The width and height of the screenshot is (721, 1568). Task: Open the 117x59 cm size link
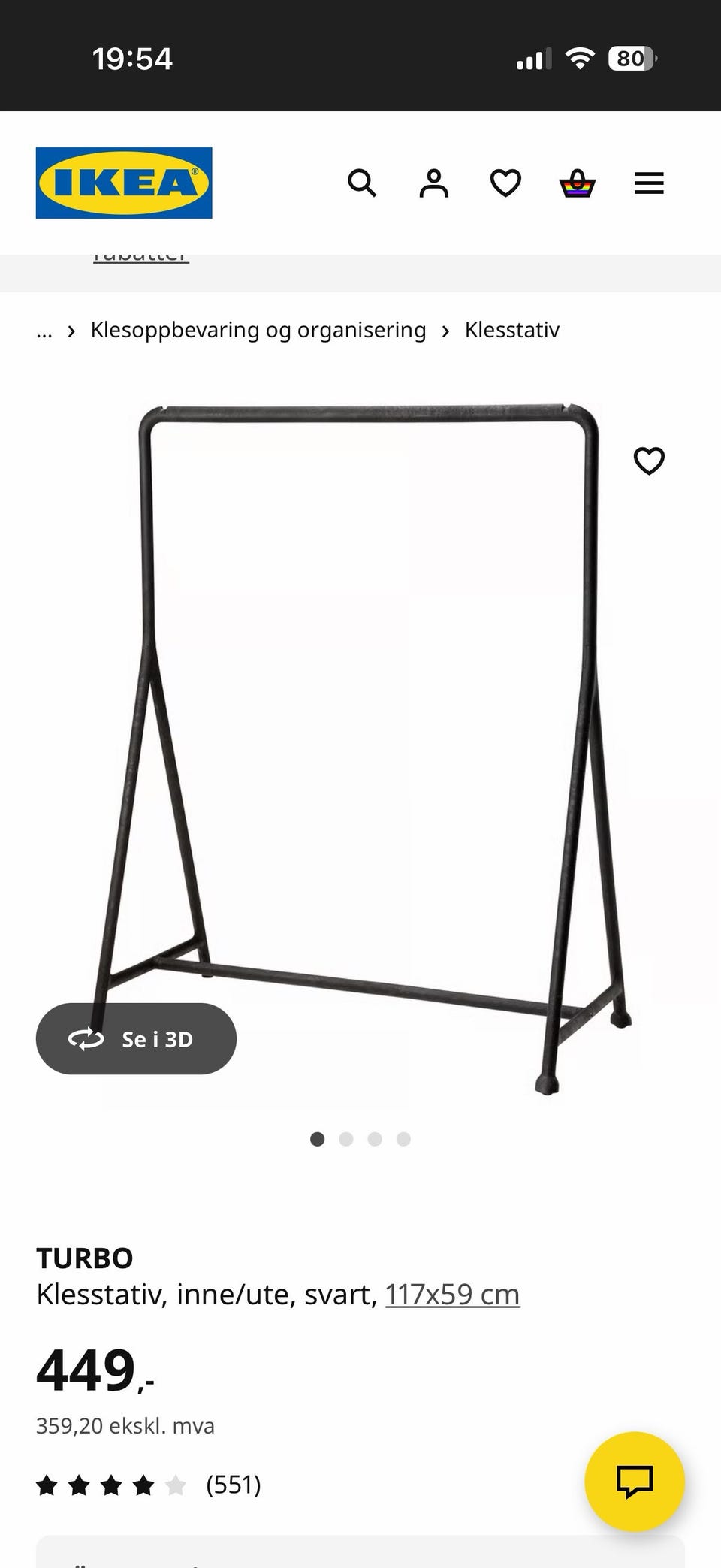452,1294
